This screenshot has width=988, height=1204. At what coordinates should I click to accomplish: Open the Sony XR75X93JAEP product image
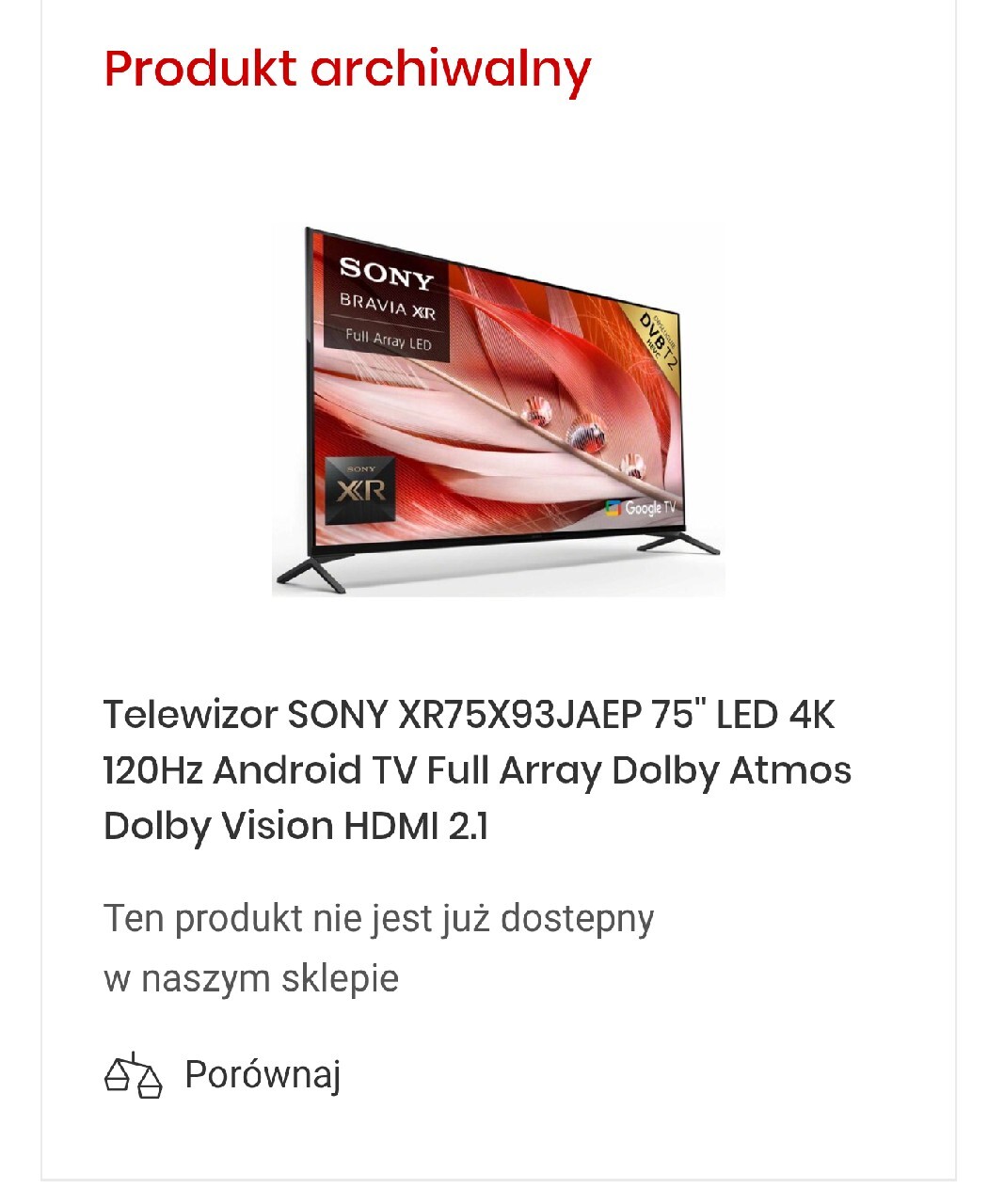497,410
